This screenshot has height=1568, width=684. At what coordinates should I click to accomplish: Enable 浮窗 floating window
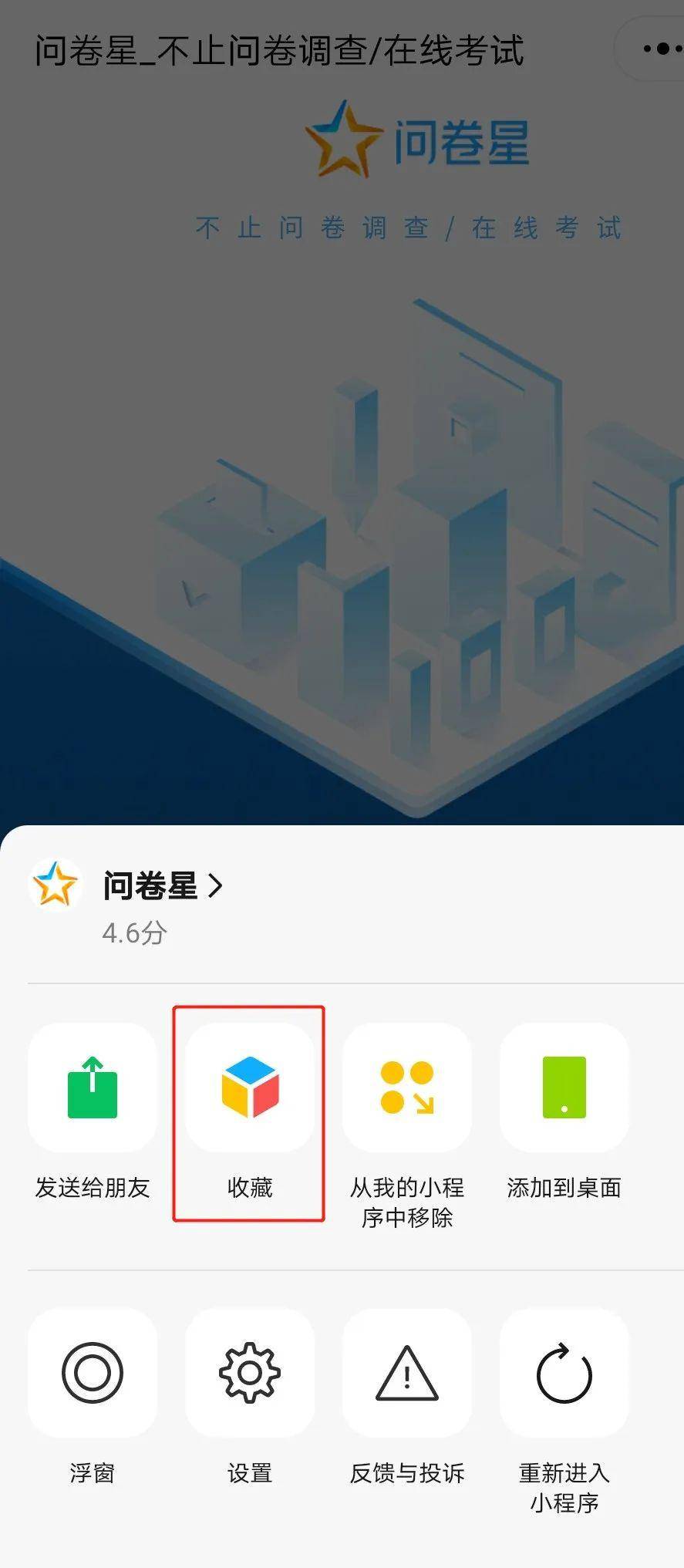(x=93, y=1373)
